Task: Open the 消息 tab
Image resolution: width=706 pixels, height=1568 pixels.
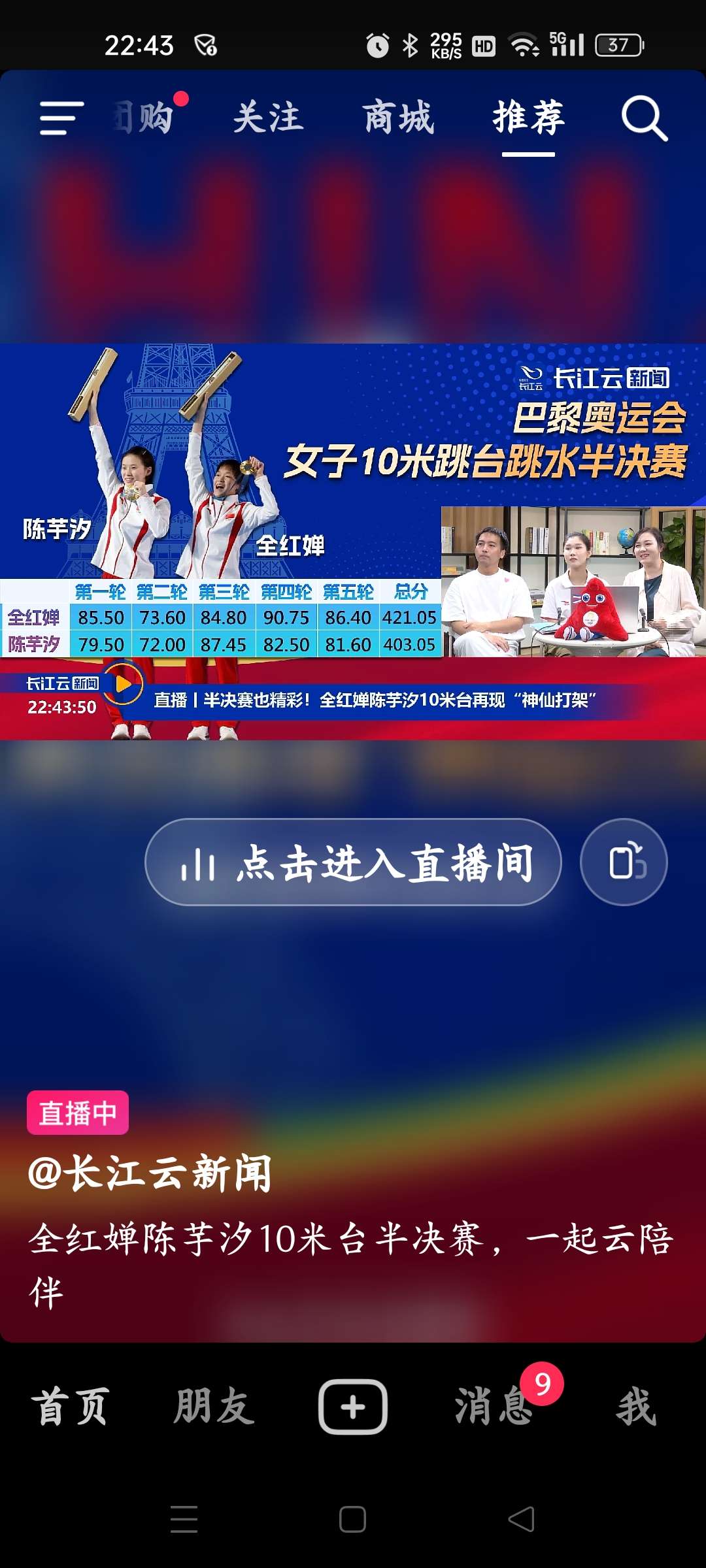Action: 494,1406
